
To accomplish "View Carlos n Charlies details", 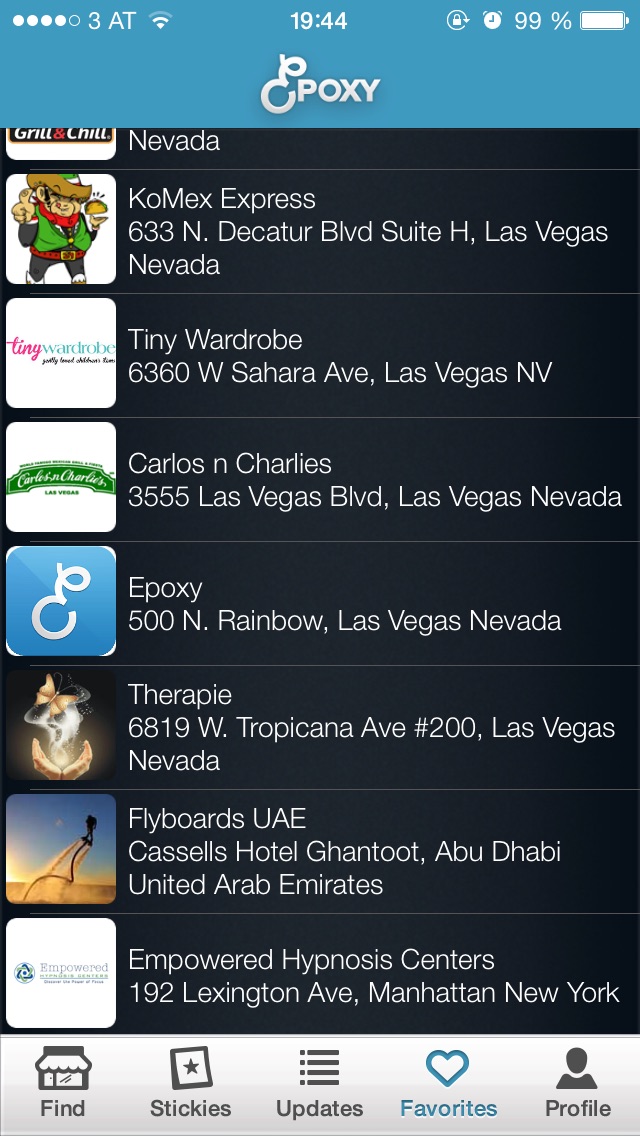I will click(320, 479).
